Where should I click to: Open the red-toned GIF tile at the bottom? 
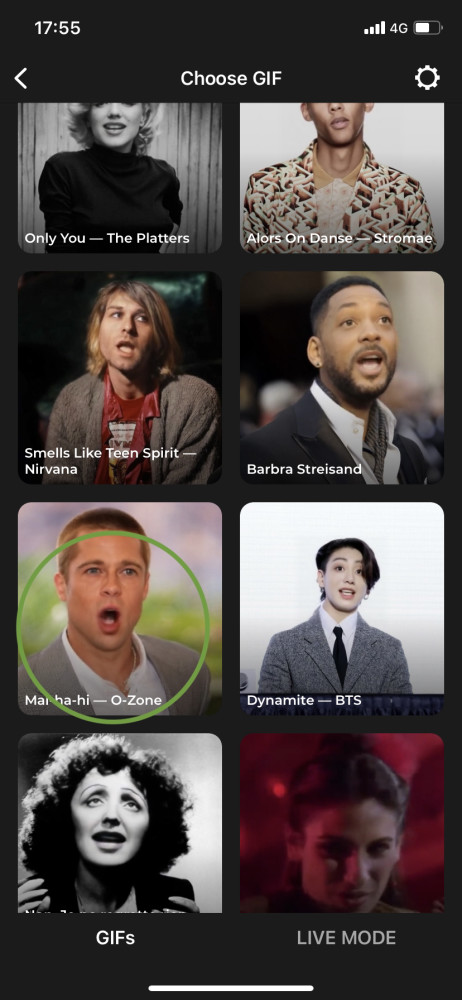pyautogui.click(x=342, y=823)
